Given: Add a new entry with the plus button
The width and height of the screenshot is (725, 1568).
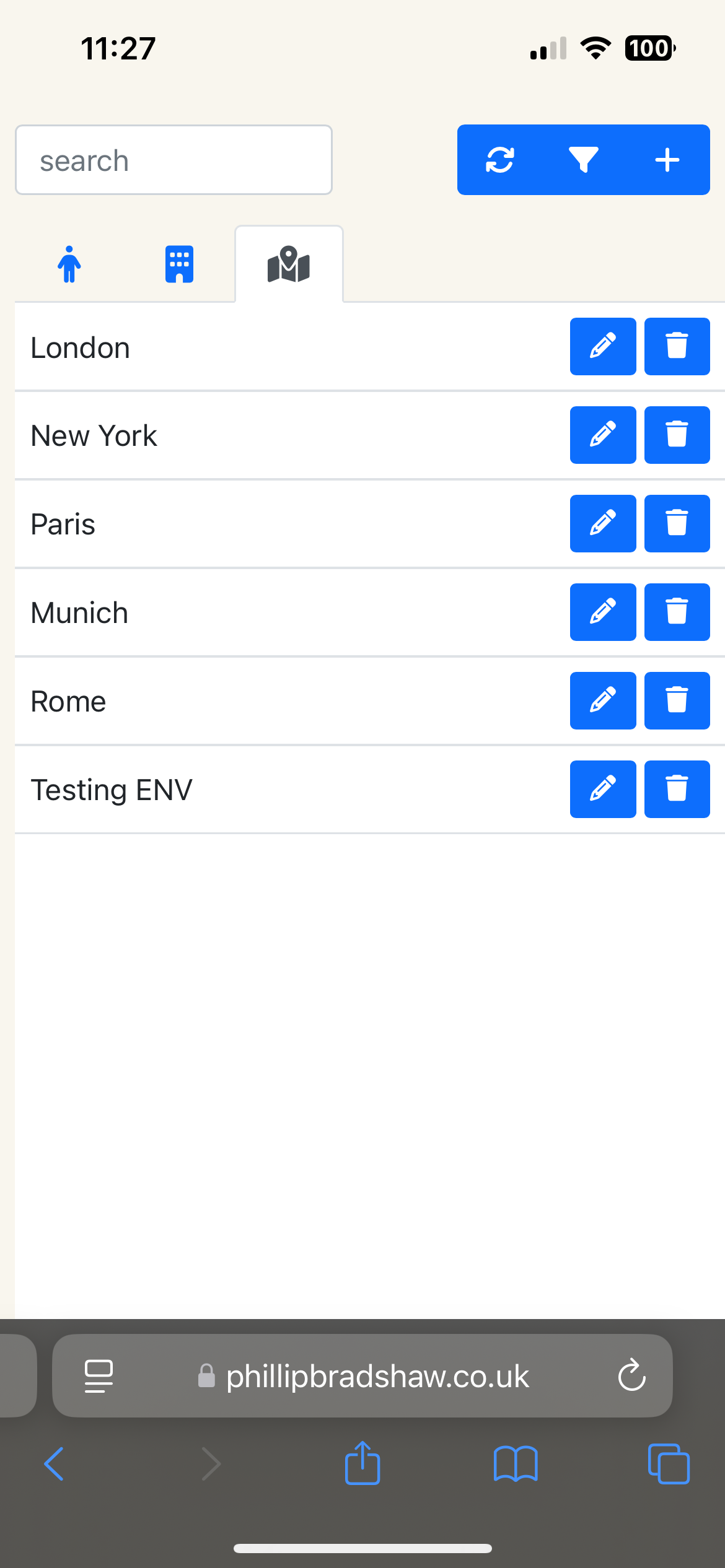Looking at the screenshot, I should coord(667,160).
